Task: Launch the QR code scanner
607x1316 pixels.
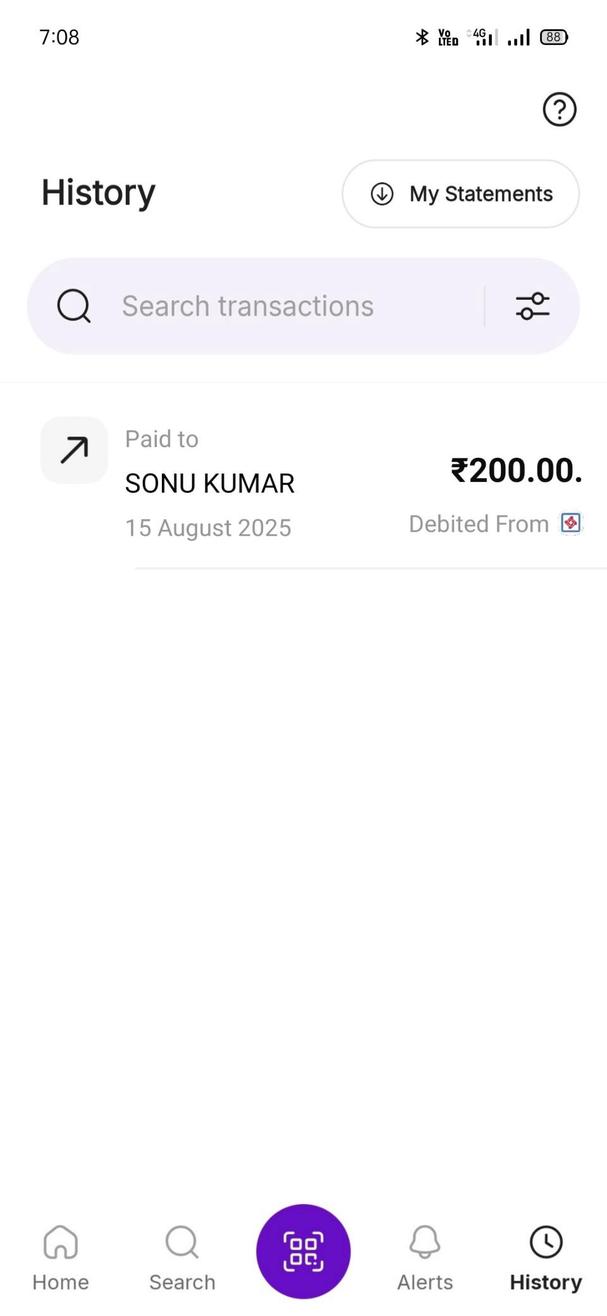Action: (303, 1251)
